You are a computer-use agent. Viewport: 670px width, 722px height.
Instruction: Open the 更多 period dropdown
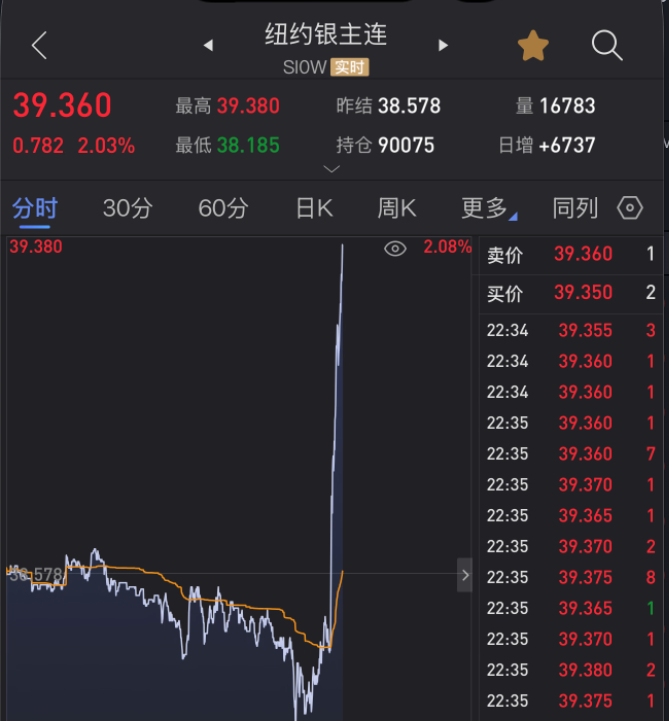click(x=487, y=208)
